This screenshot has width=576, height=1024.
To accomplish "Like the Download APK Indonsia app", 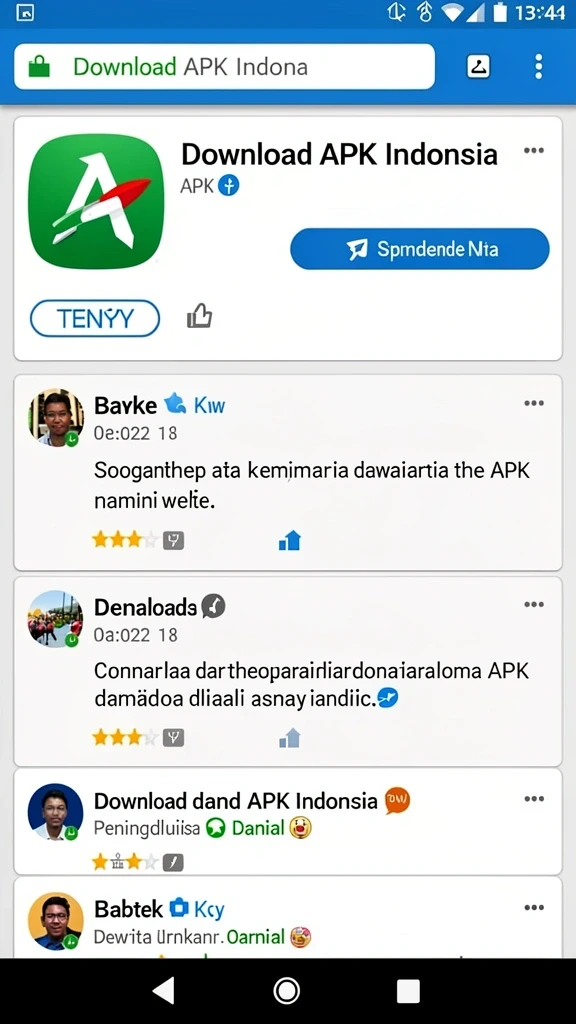I will (200, 317).
